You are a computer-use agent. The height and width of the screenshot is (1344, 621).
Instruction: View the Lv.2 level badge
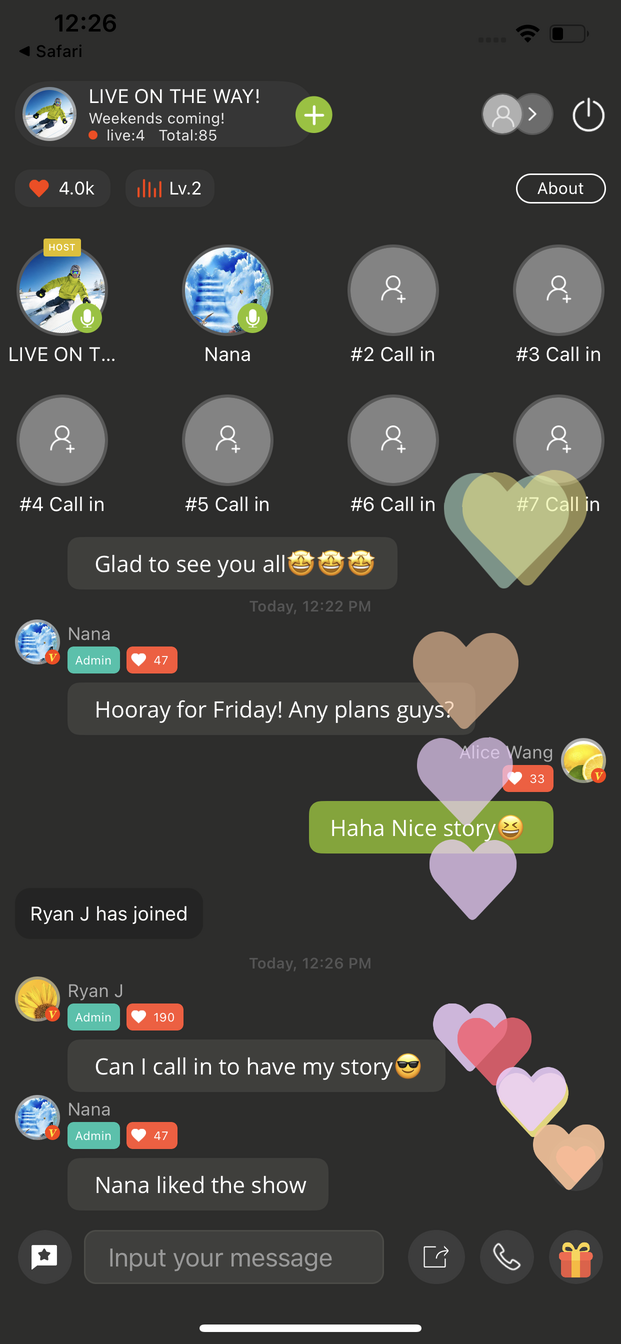click(x=170, y=188)
